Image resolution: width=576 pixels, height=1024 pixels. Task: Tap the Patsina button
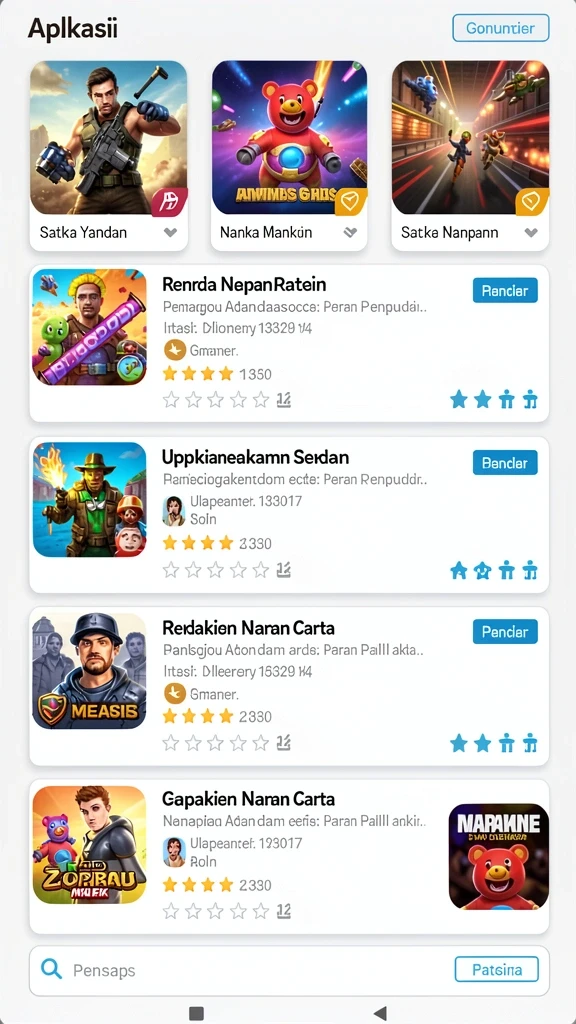click(497, 970)
